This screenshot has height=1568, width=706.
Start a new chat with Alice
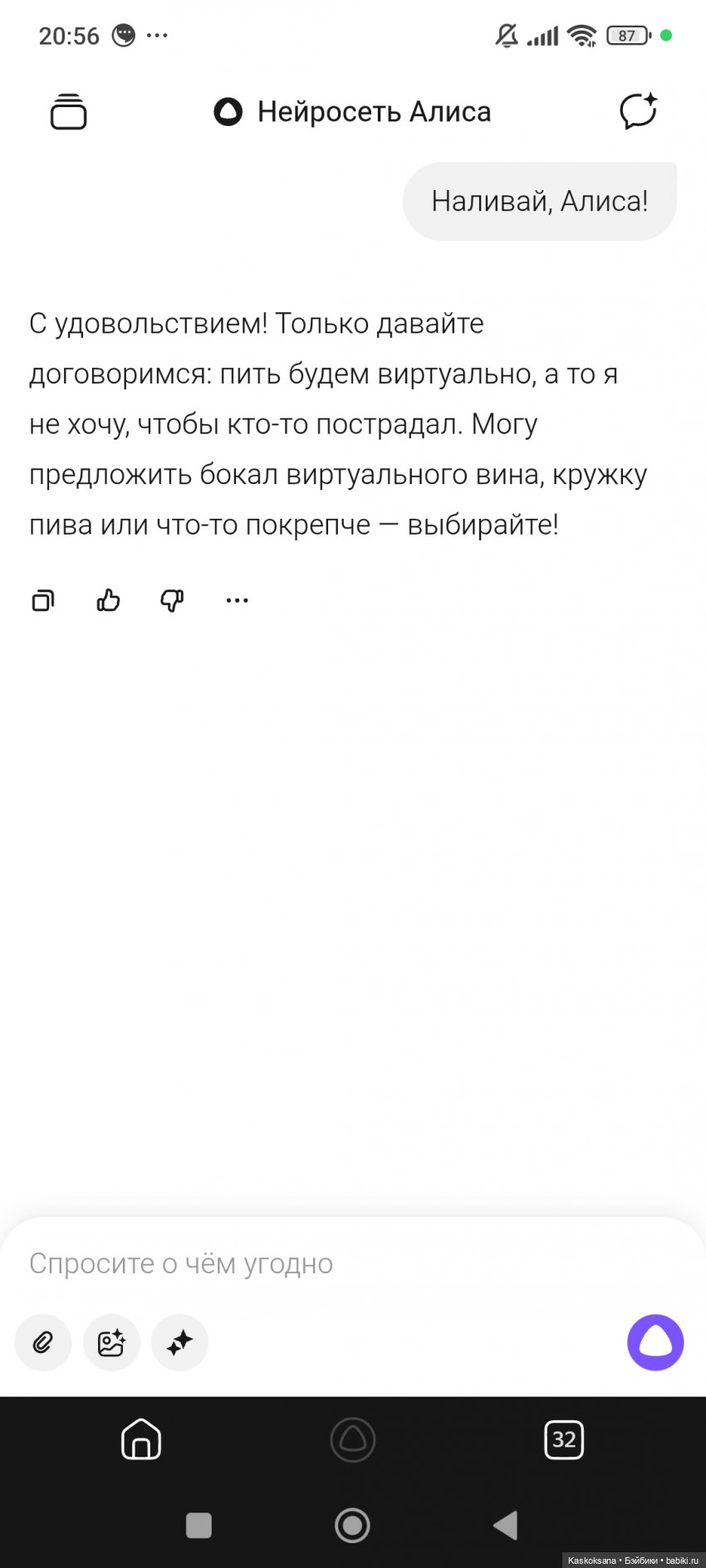pyautogui.click(x=638, y=111)
